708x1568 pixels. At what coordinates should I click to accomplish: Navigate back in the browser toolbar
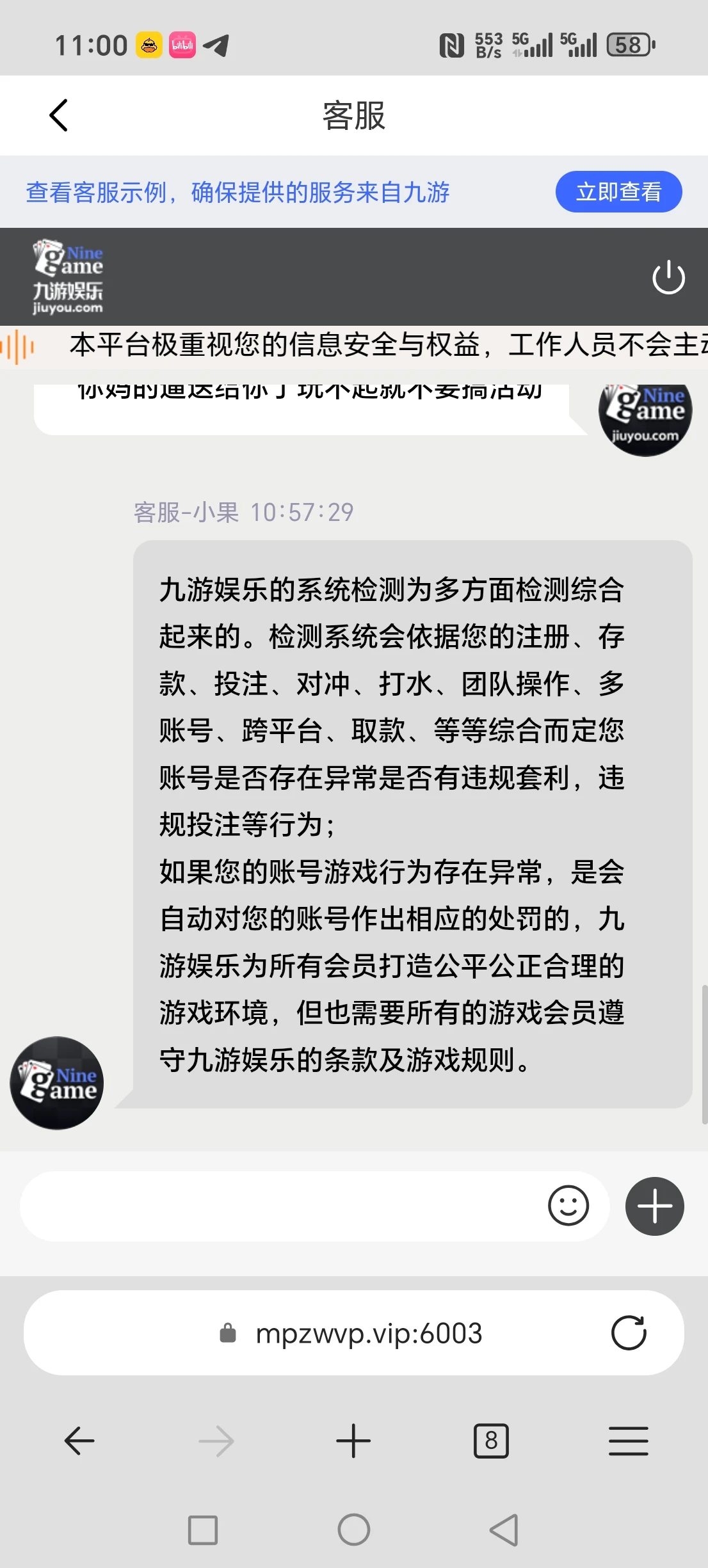80,1441
